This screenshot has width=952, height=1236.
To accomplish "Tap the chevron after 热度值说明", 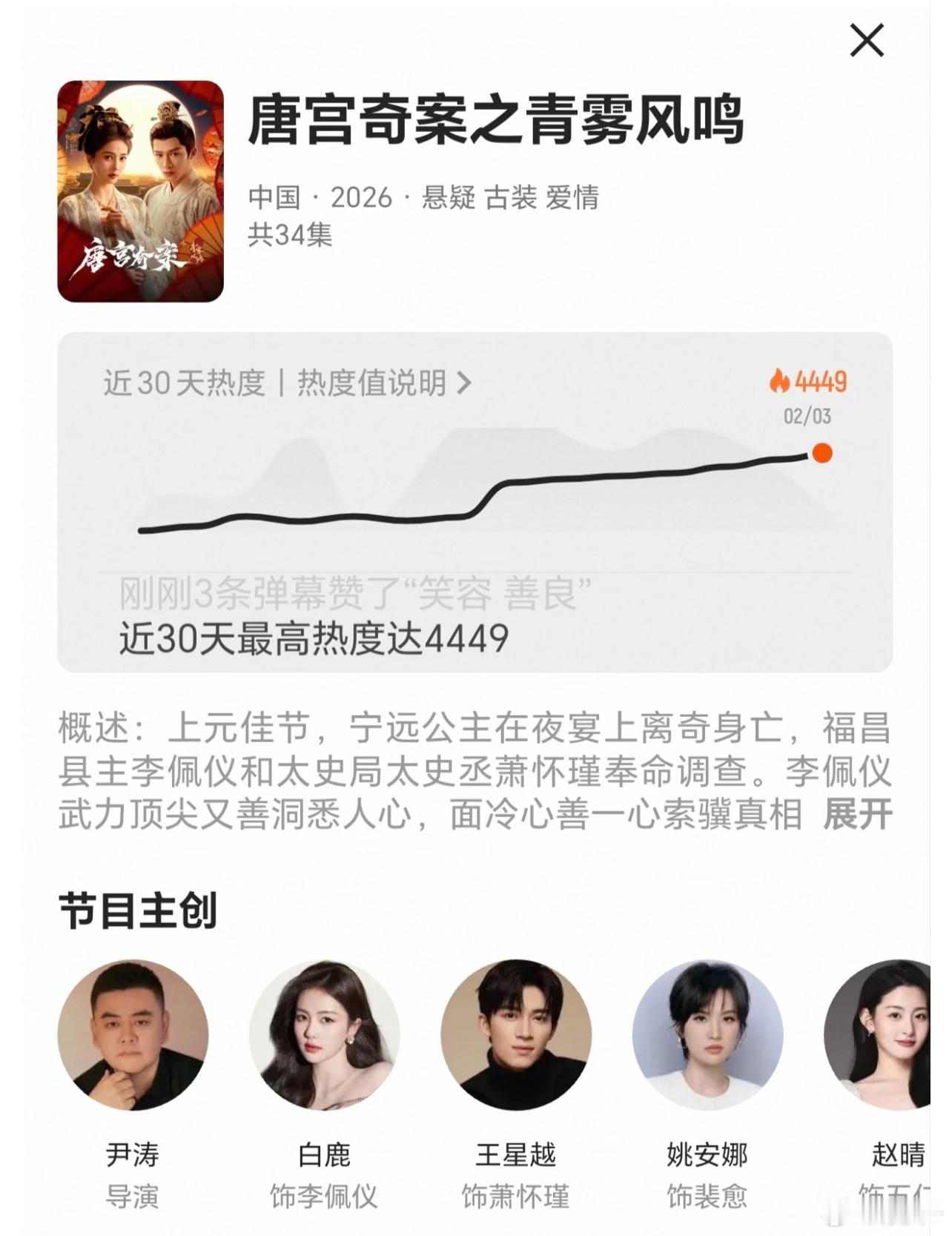I will (466, 383).
